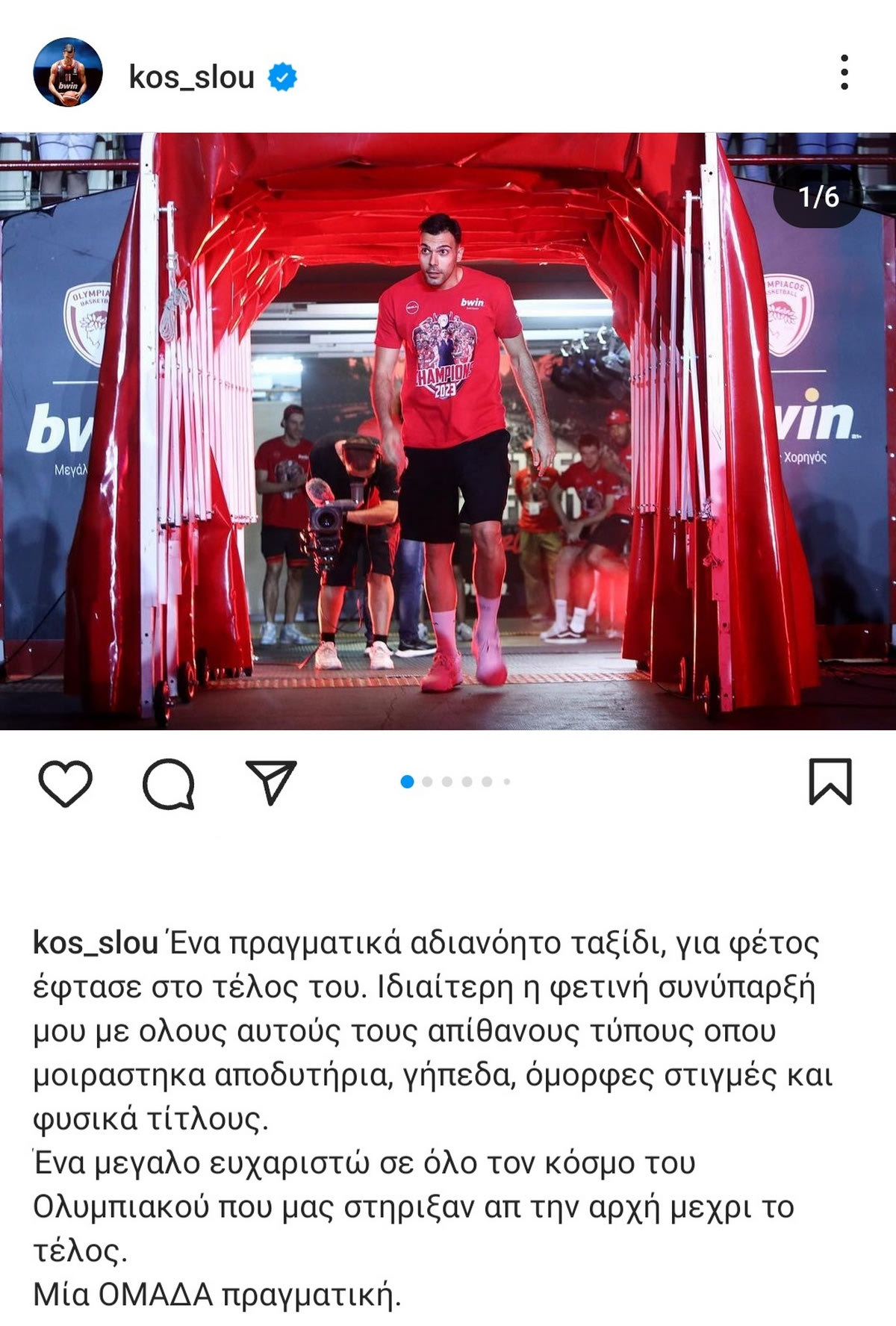This screenshot has width=896, height=1326.
Task: Share the post via the paper plane
Action: (x=271, y=782)
